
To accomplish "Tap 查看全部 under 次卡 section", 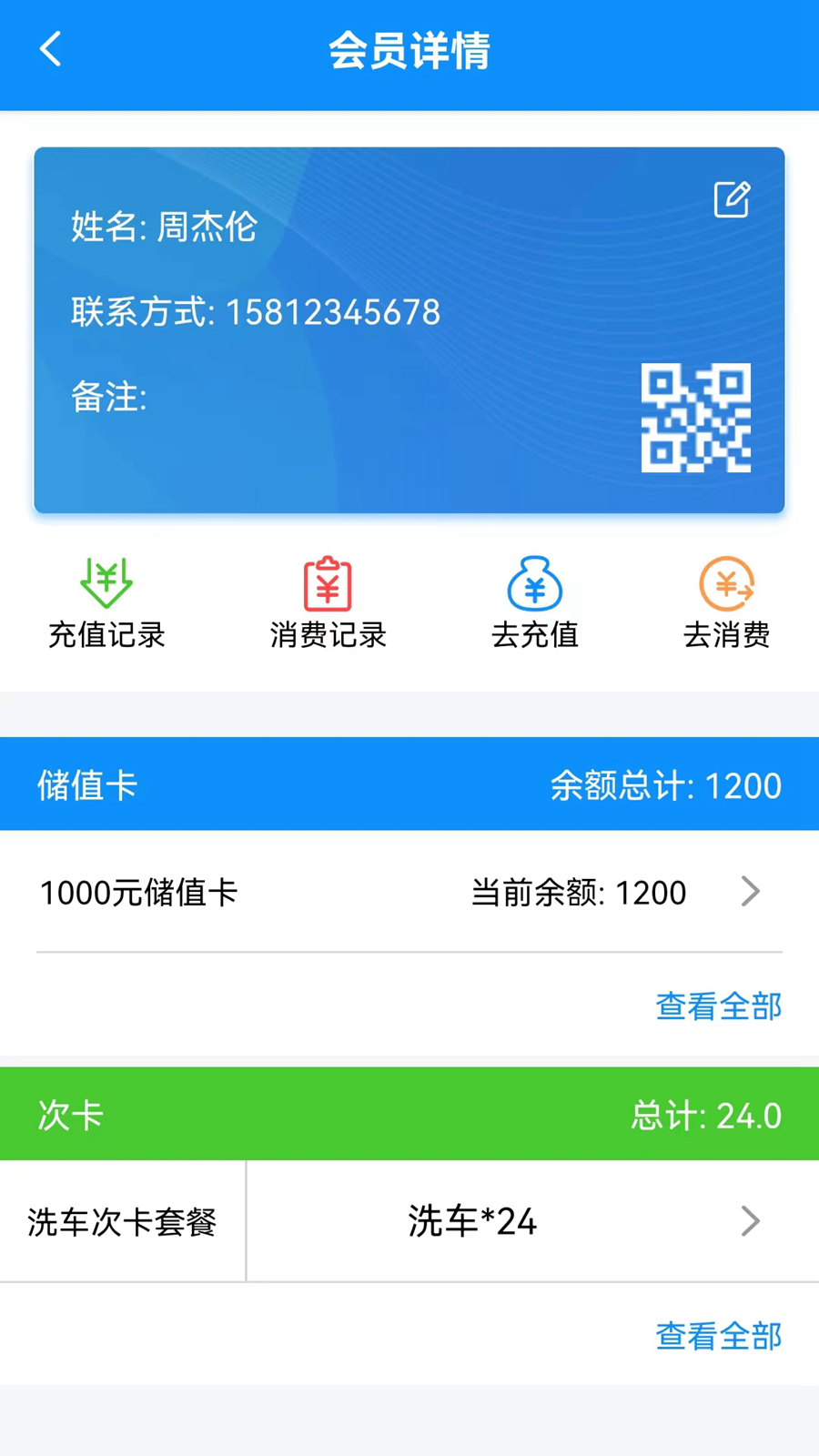I will tap(718, 1336).
